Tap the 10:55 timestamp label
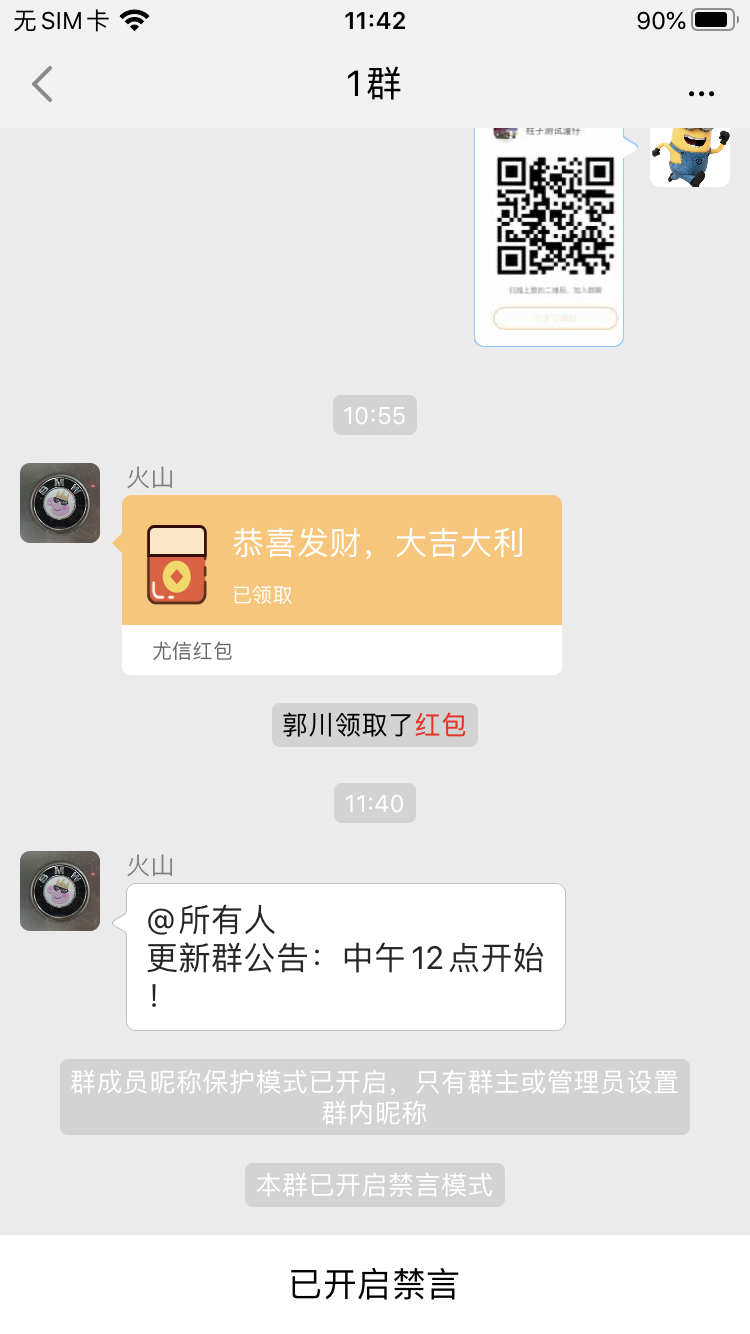Screen dimensions: 750x1334 click(x=374, y=415)
